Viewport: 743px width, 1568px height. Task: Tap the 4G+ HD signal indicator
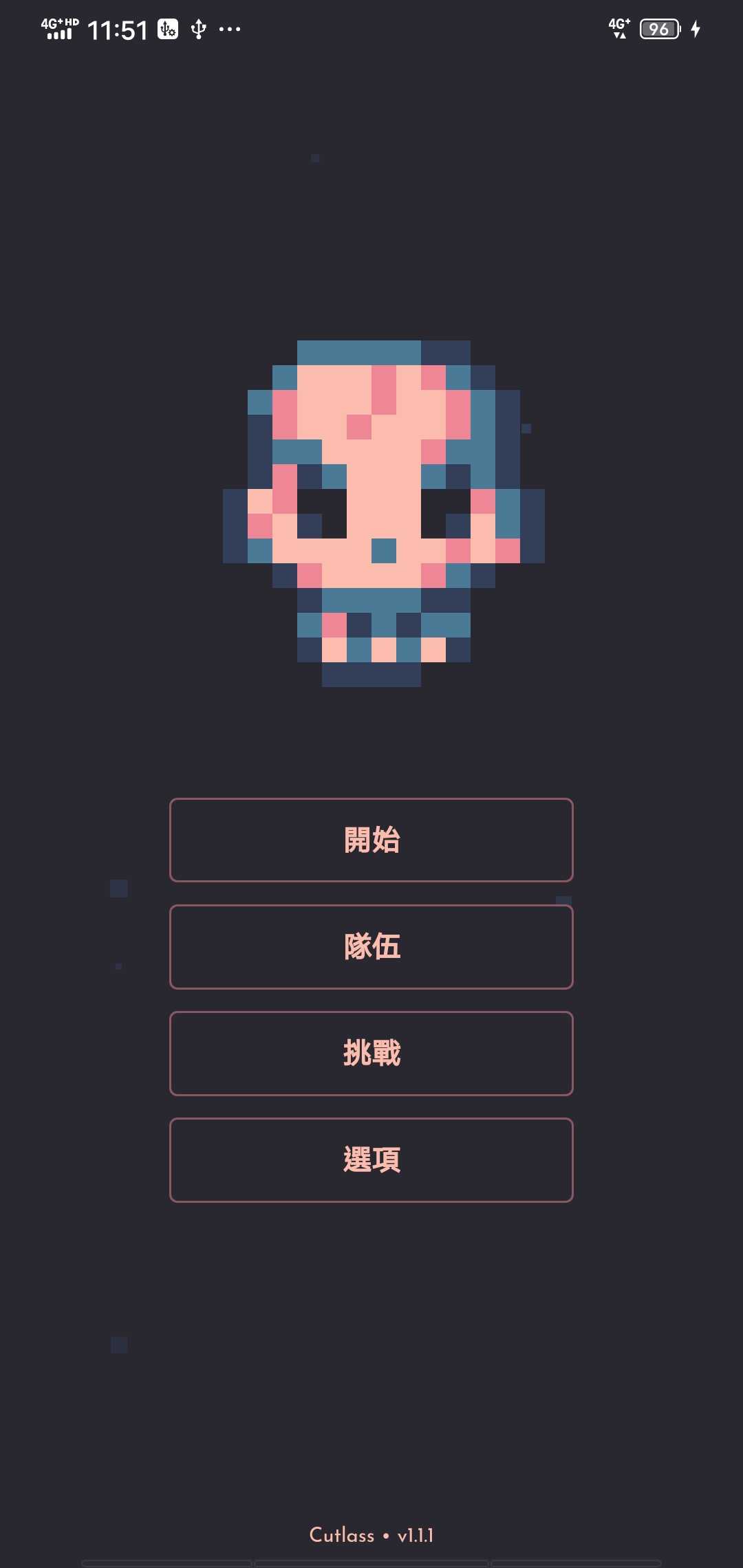tap(58, 29)
